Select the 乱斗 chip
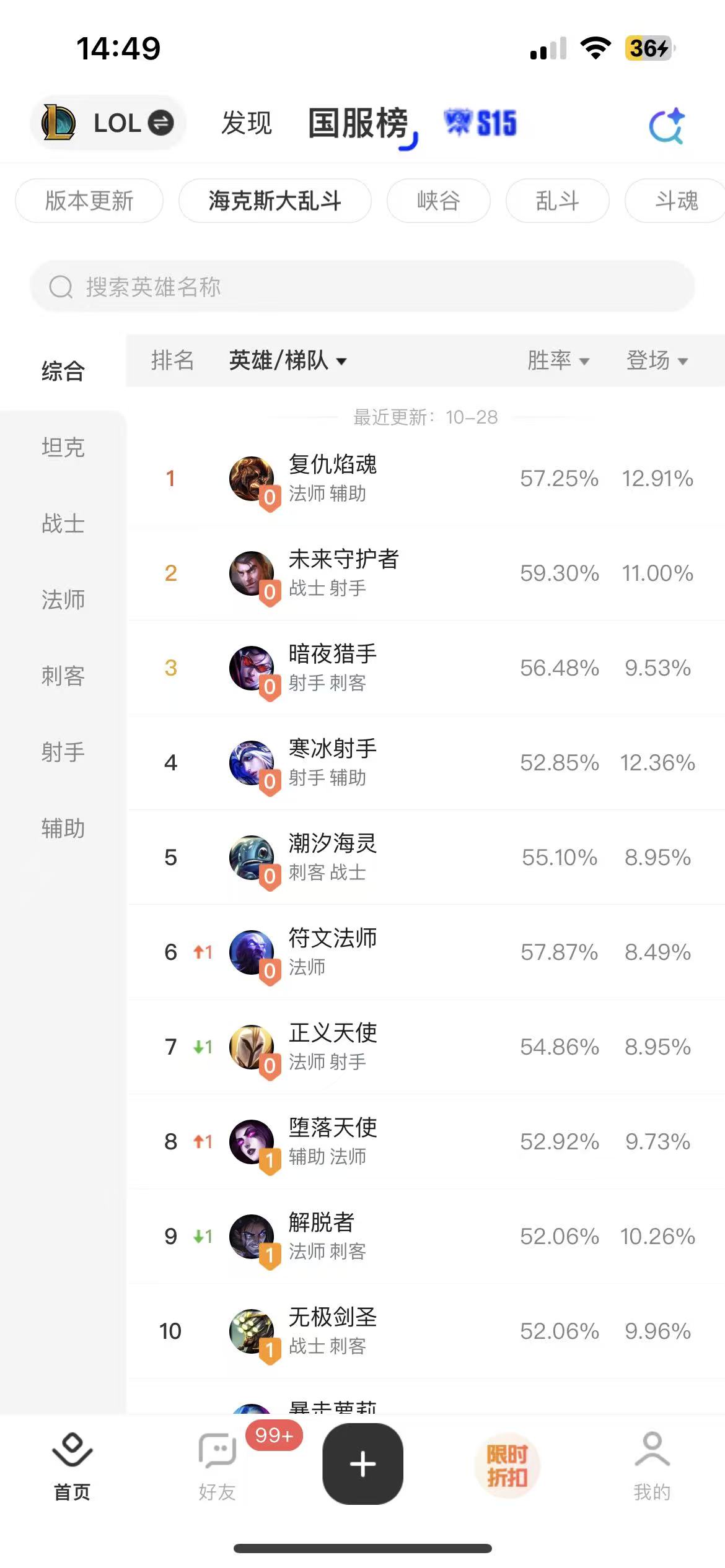 point(557,201)
